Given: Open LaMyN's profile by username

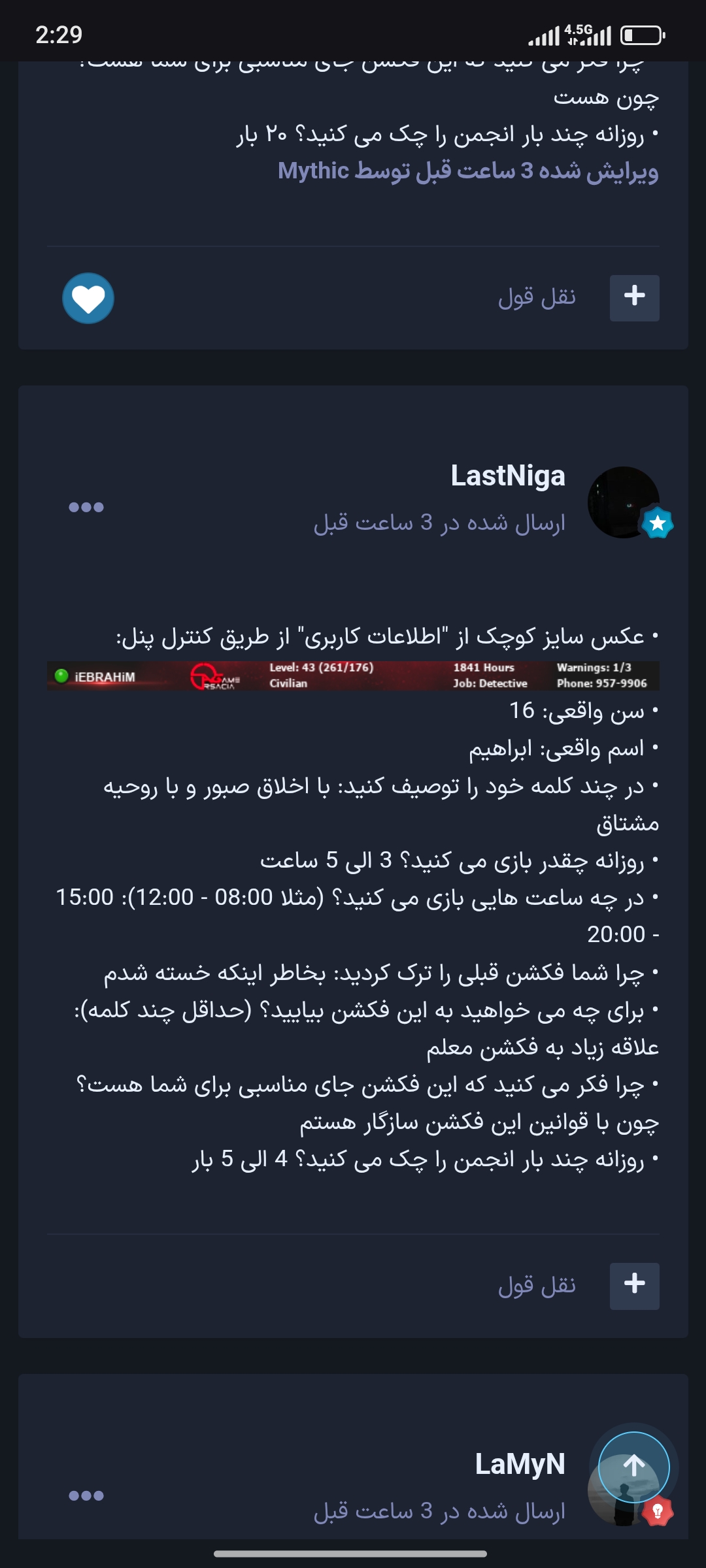Looking at the screenshot, I should point(520,1464).
